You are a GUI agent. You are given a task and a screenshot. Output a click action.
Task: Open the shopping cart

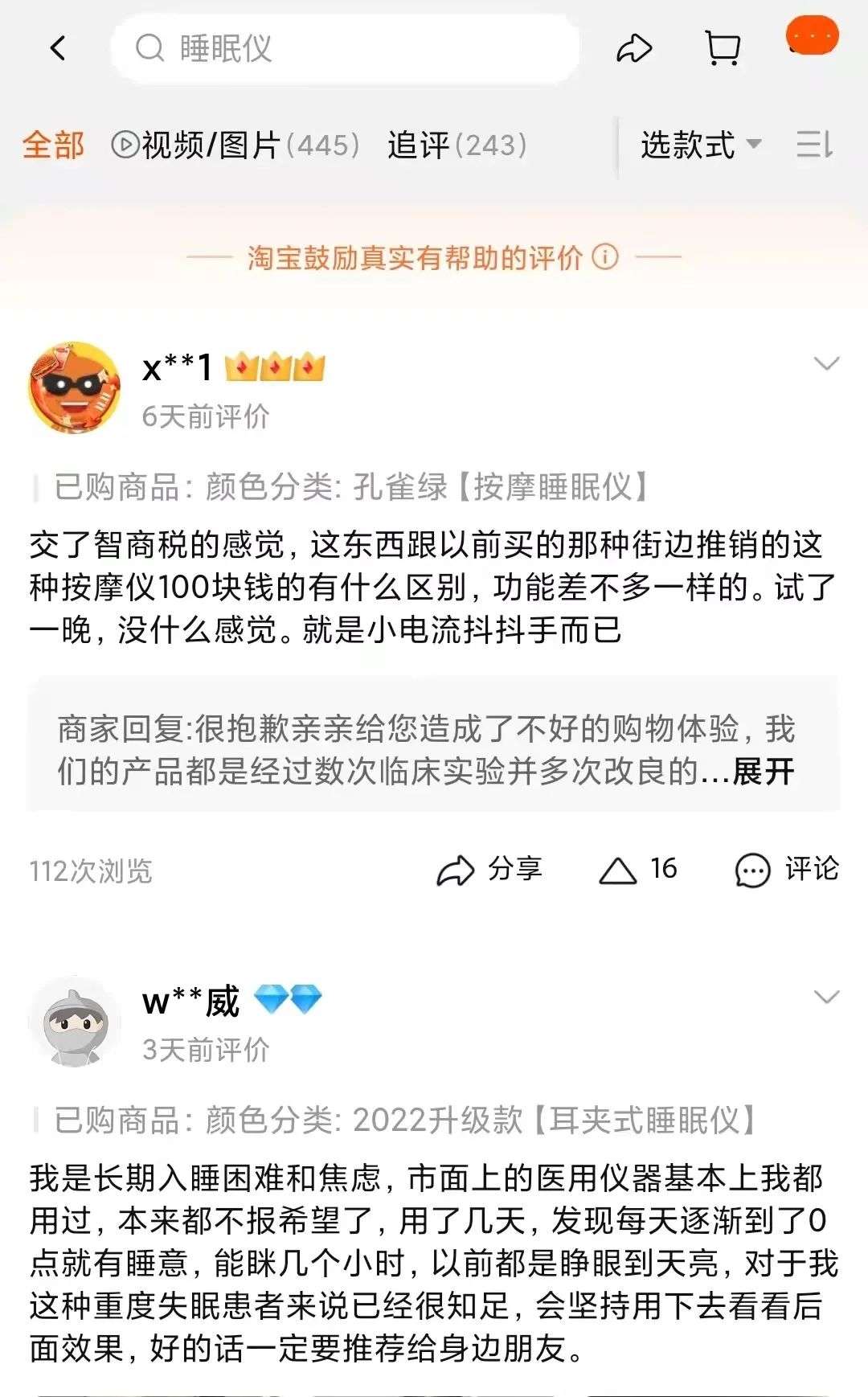pos(722,48)
